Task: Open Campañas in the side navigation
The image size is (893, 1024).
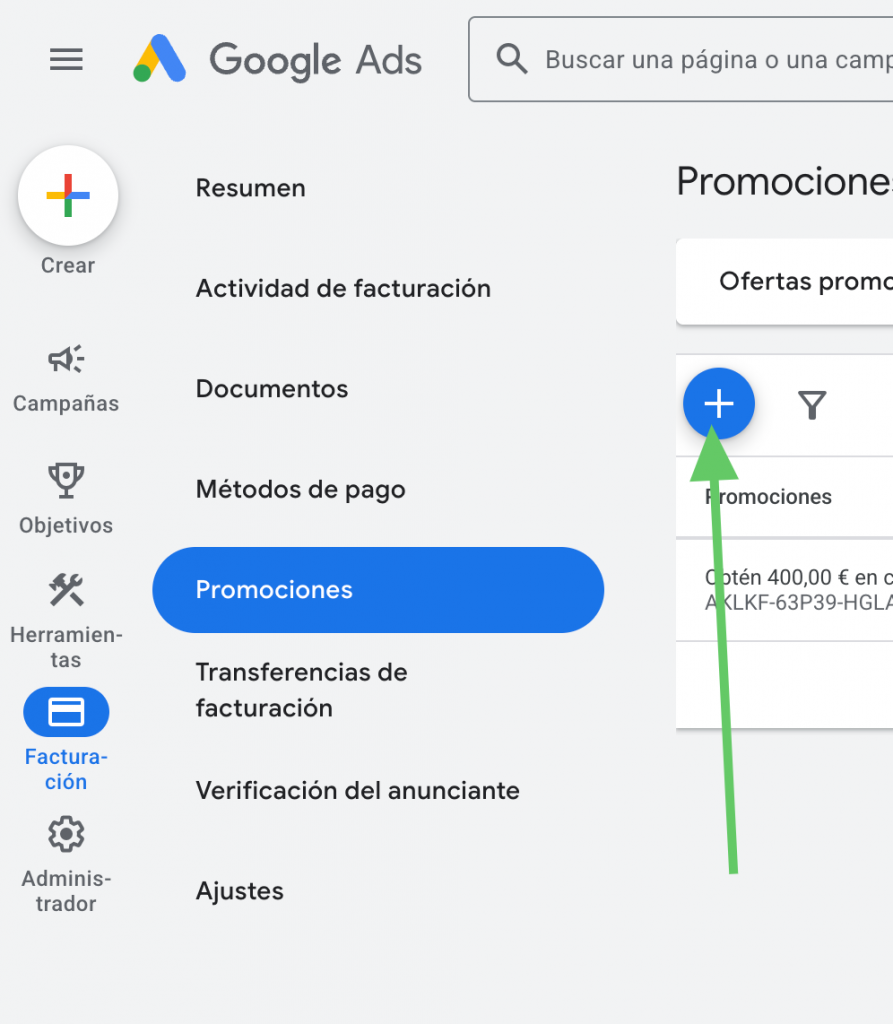Action: point(66,378)
